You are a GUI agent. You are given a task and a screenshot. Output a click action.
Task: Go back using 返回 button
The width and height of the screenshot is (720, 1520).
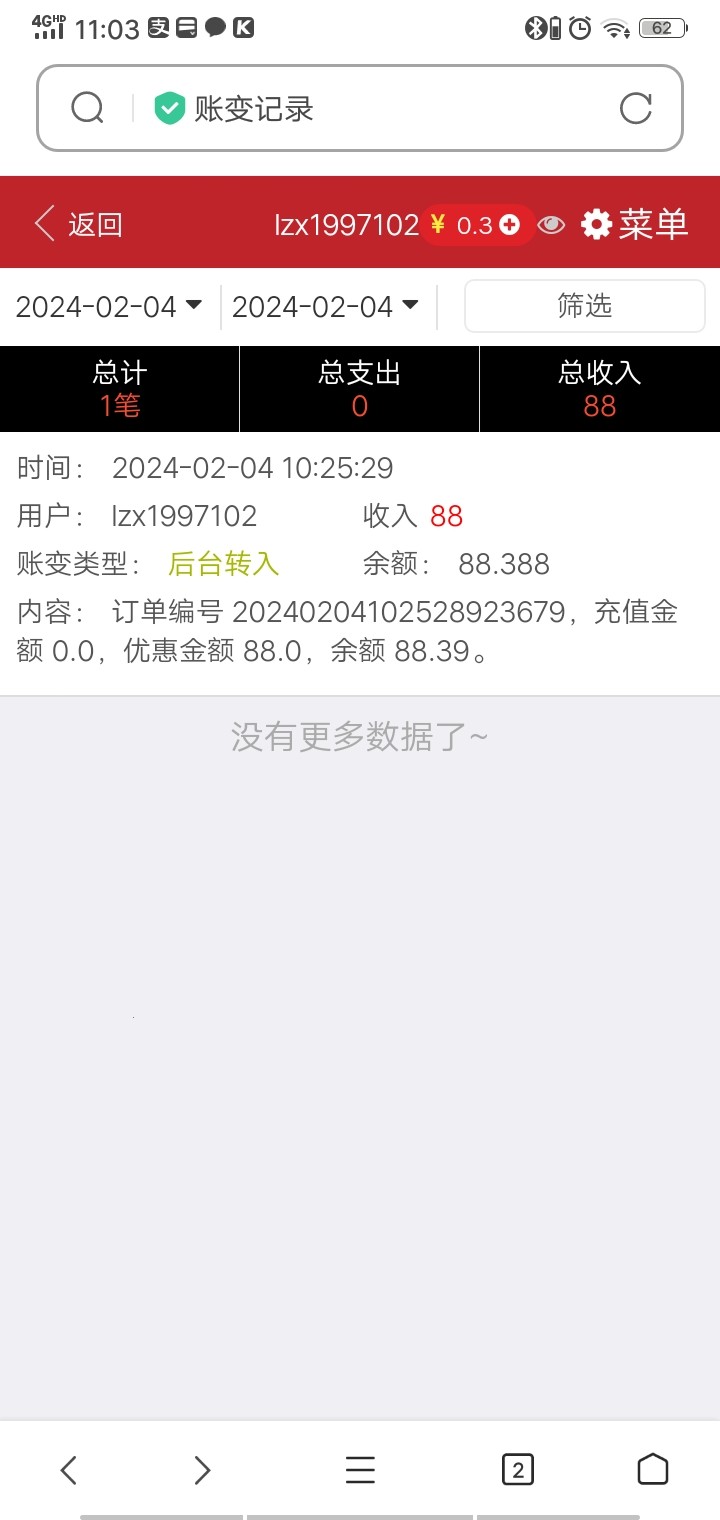[78, 224]
